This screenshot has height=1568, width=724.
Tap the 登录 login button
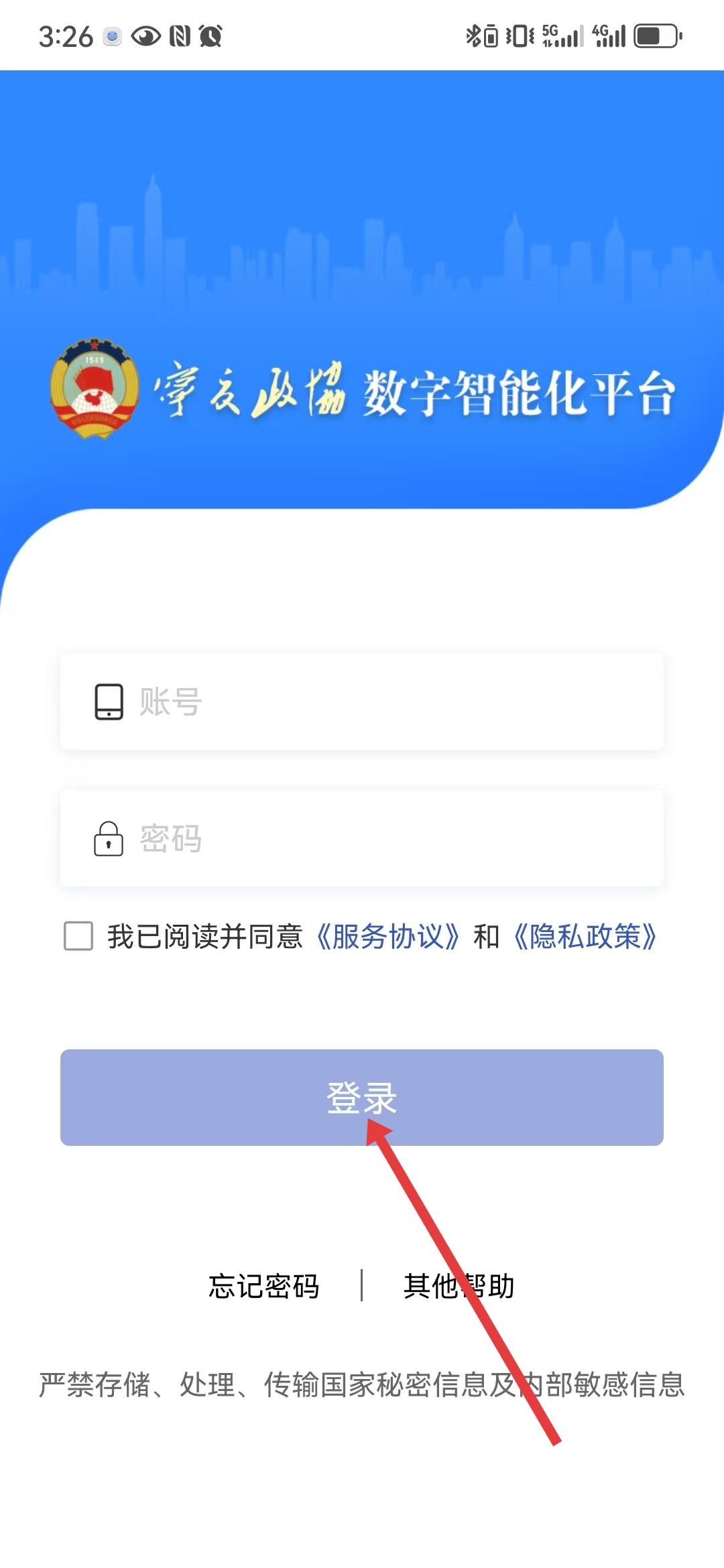tap(362, 1098)
